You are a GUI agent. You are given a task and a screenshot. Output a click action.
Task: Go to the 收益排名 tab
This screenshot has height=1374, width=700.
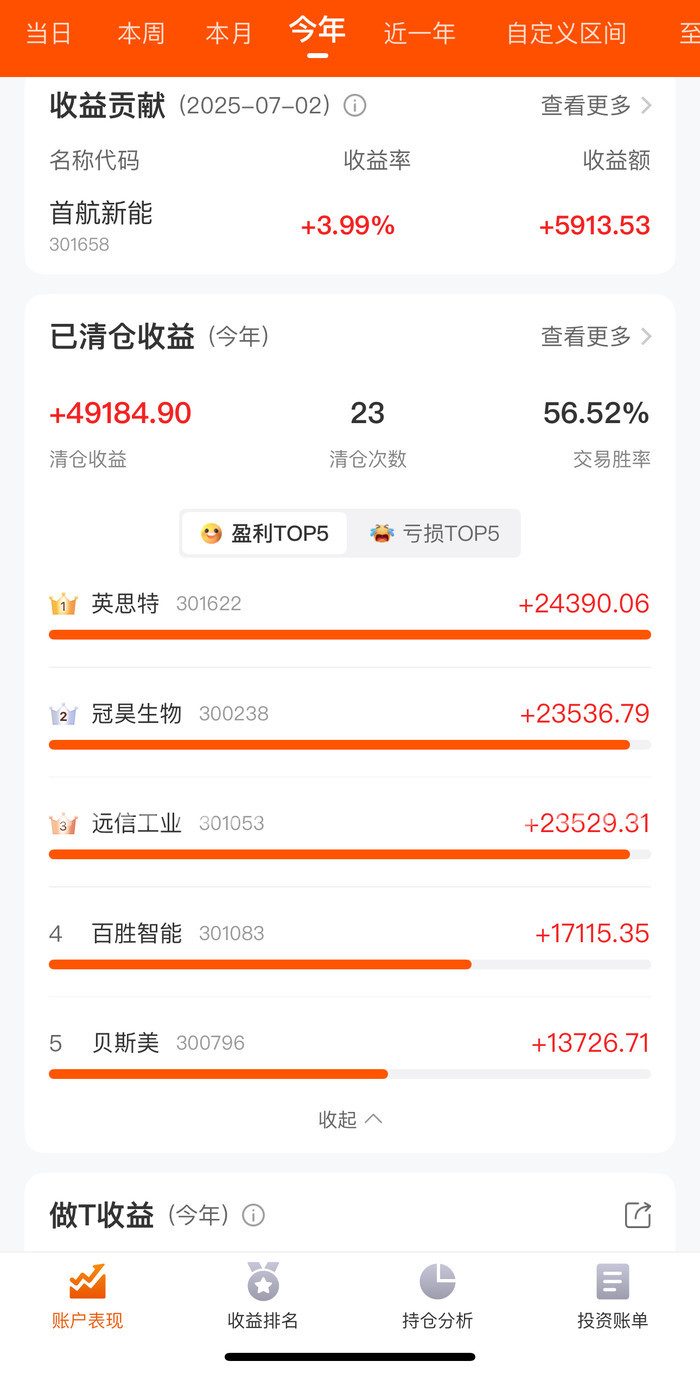coord(263,1296)
